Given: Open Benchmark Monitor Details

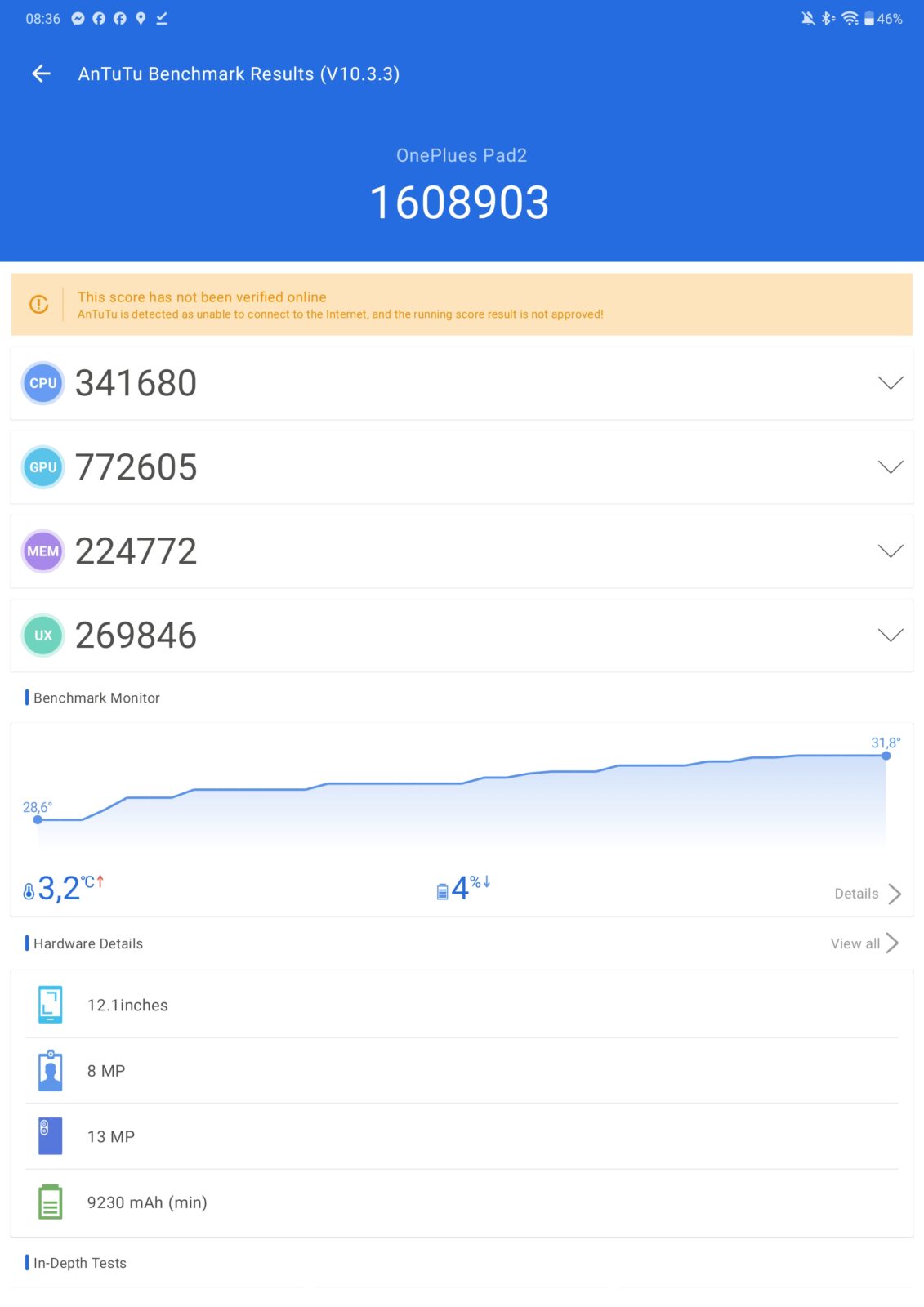Looking at the screenshot, I should [867, 894].
